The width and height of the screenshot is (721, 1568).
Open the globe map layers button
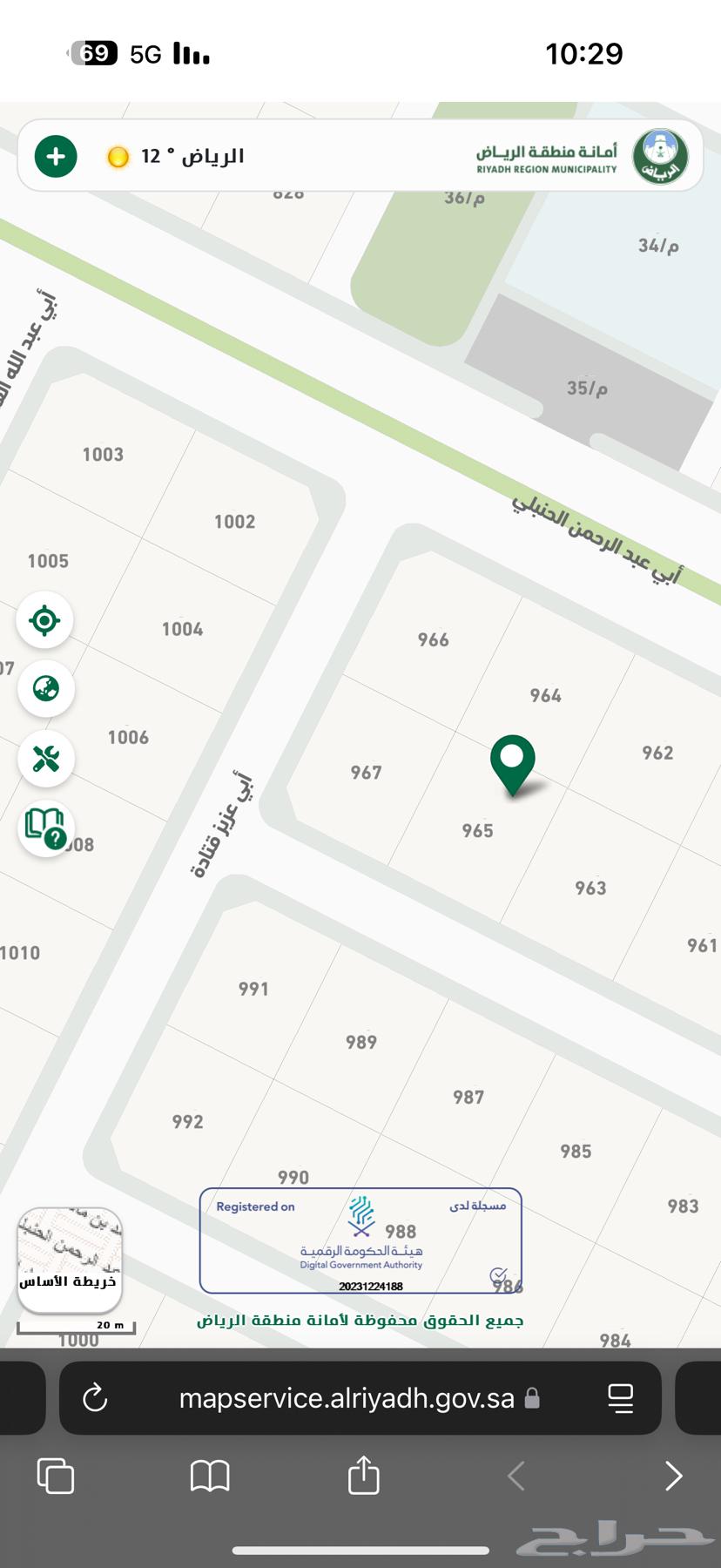click(x=45, y=689)
